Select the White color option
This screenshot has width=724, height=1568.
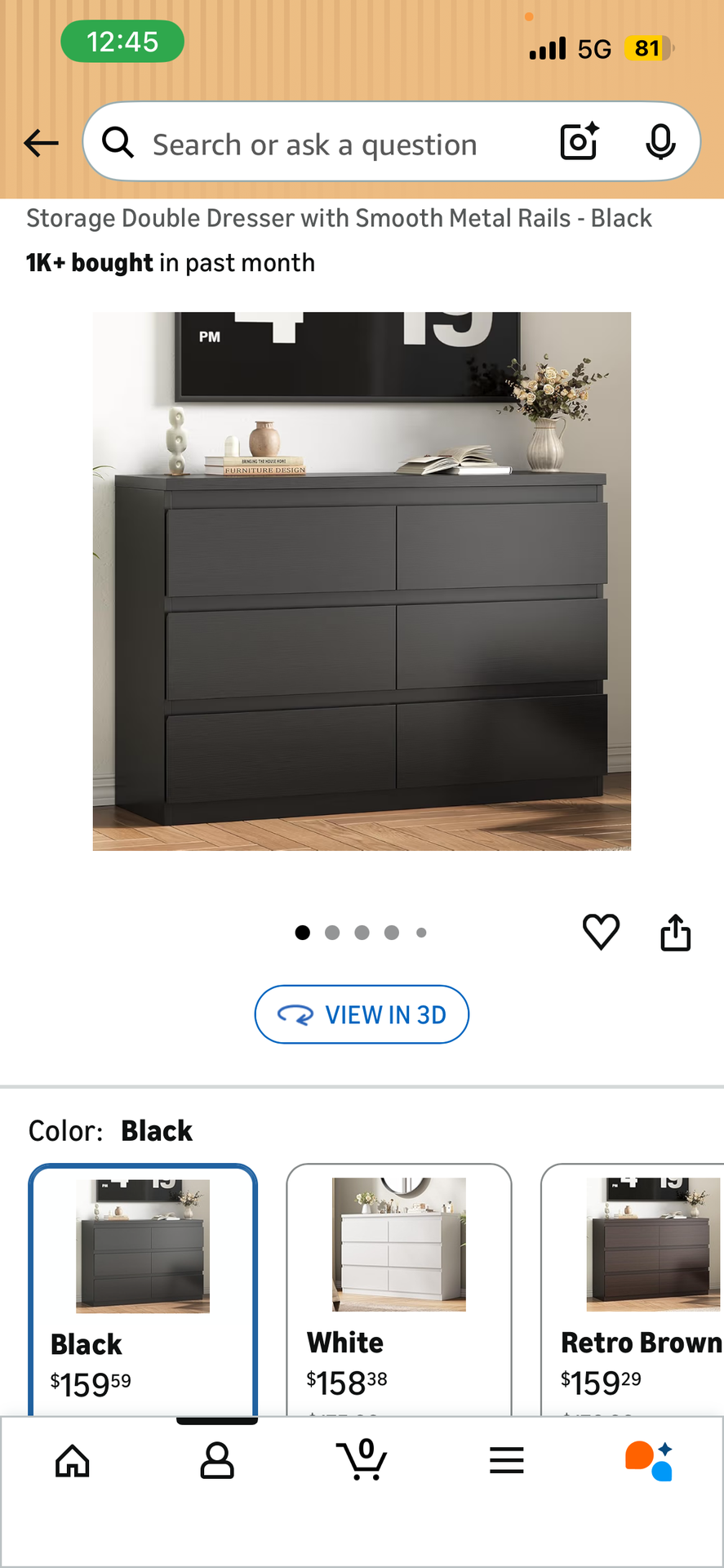pyautogui.click(x=399, y=1290)
